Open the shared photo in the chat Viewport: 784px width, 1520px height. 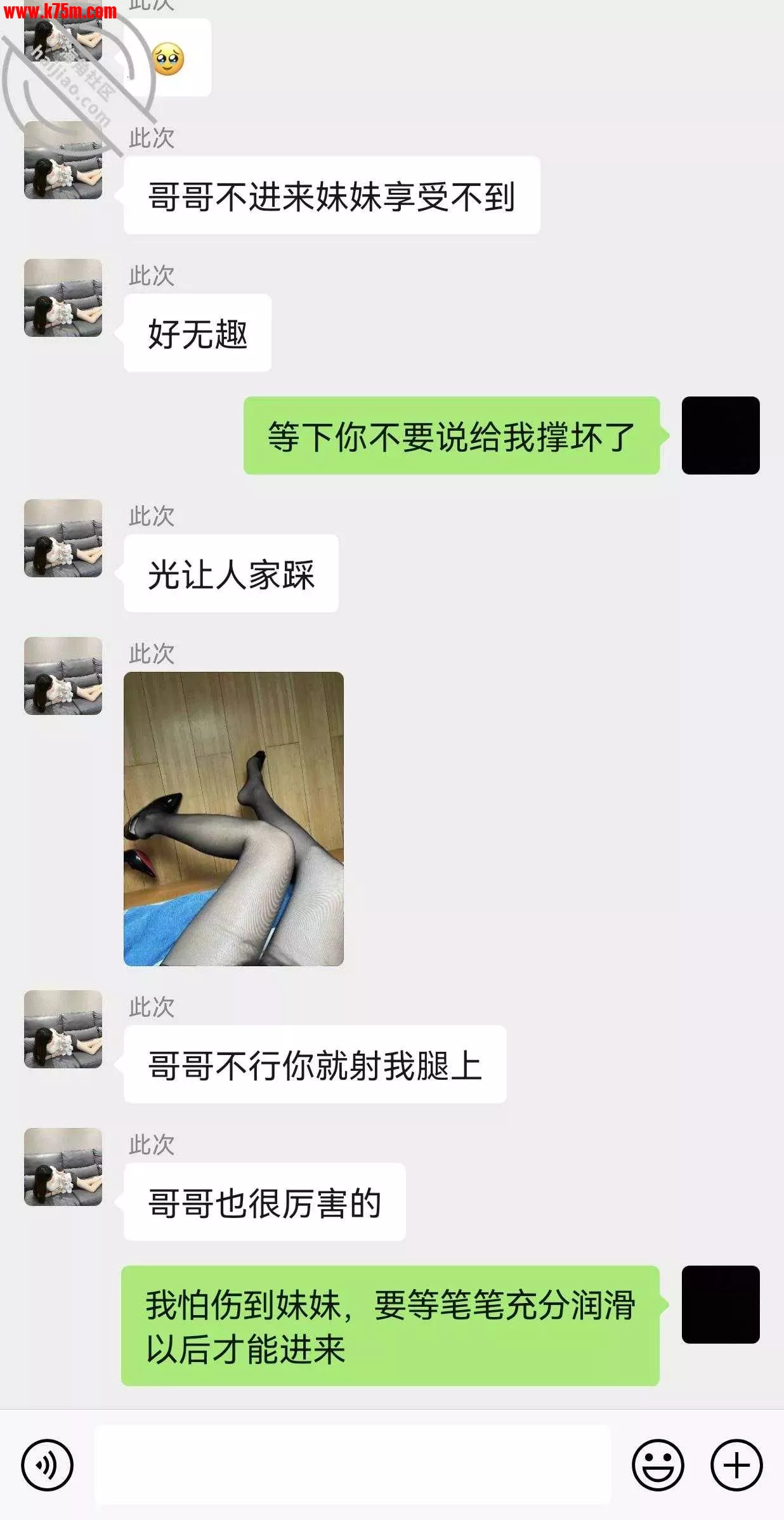pyautogui.click(x=233, y=818)
